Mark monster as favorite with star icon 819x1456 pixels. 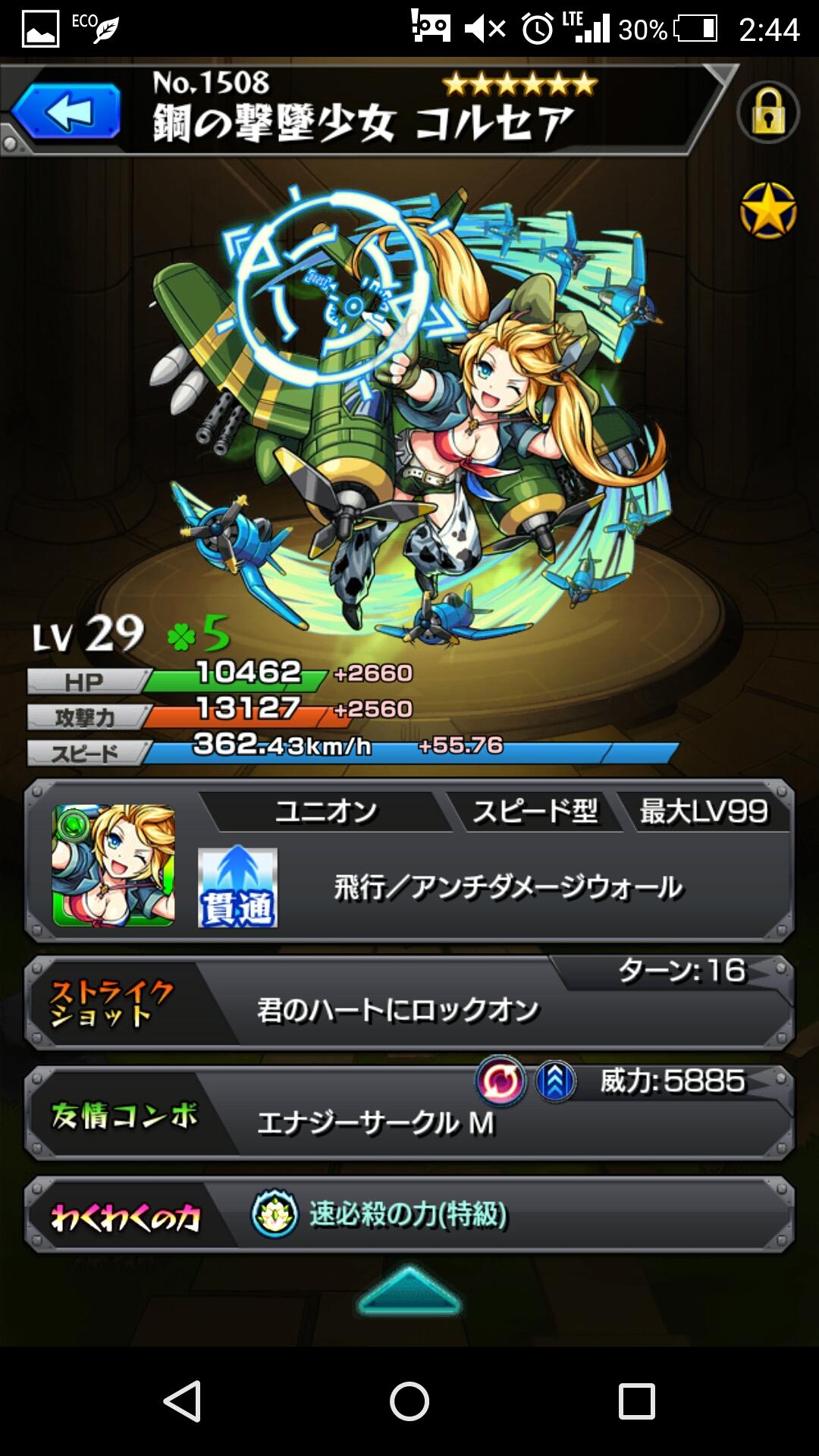767,211
